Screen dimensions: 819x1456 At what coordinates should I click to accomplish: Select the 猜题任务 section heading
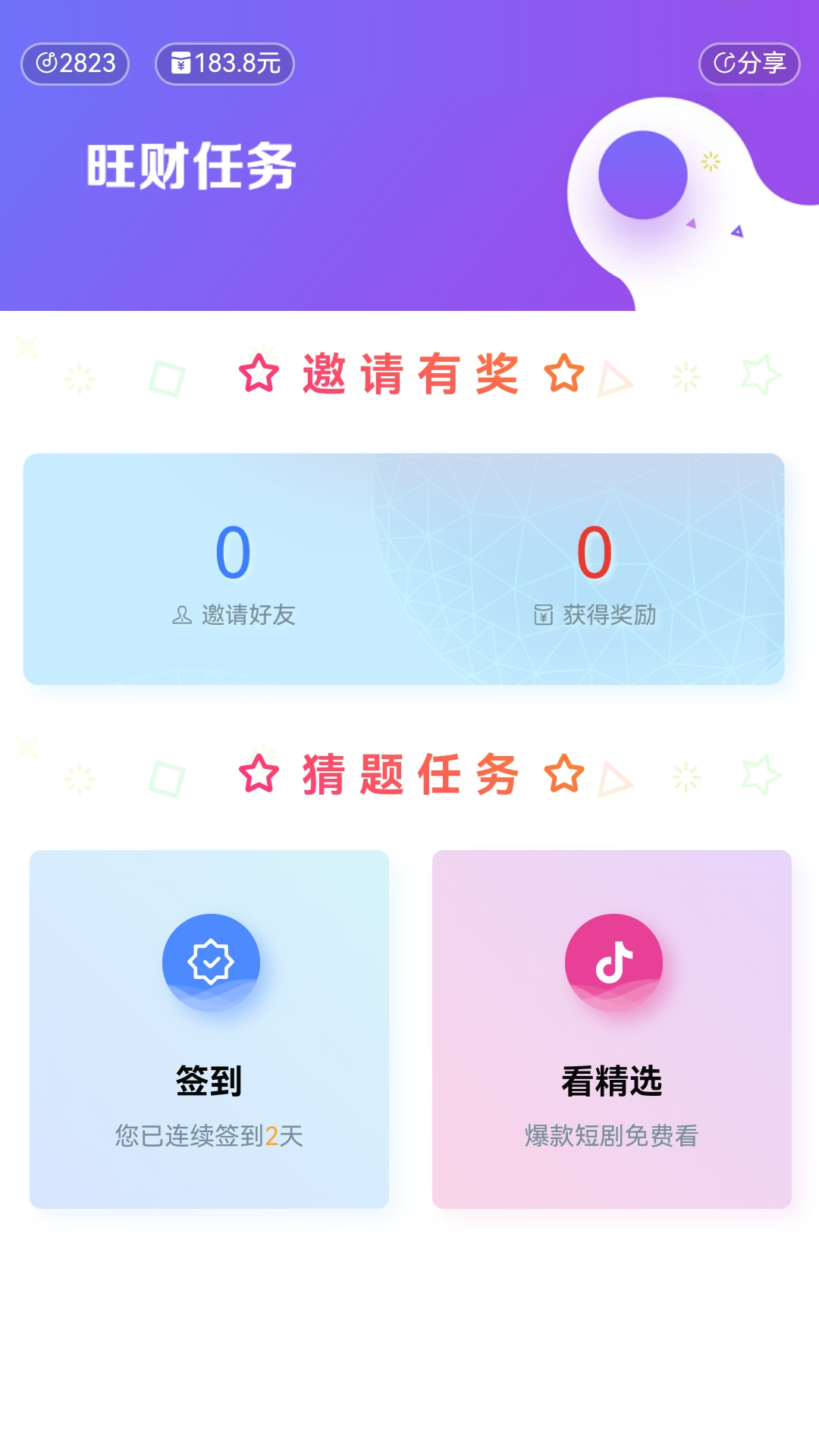click(409, 775)
